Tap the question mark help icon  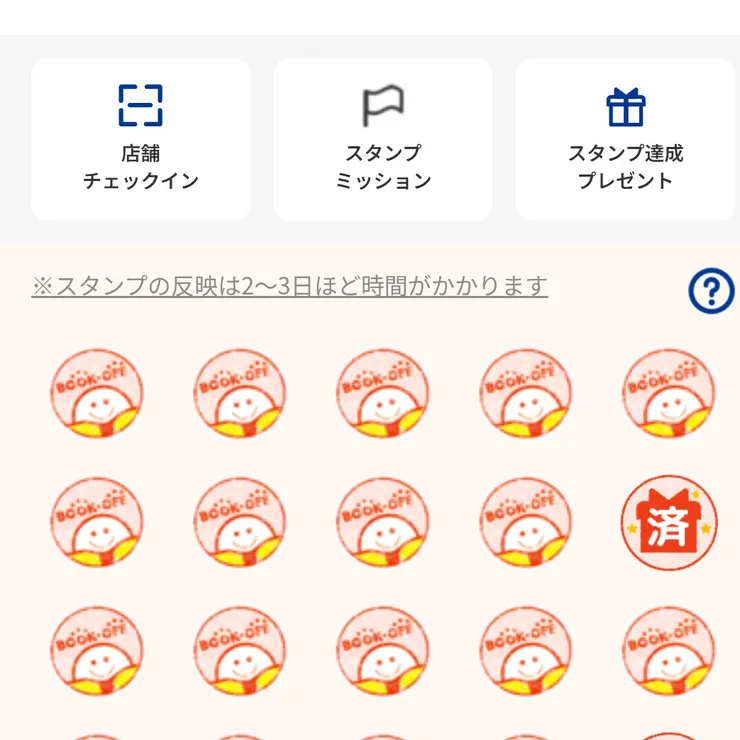pos(711,291)
